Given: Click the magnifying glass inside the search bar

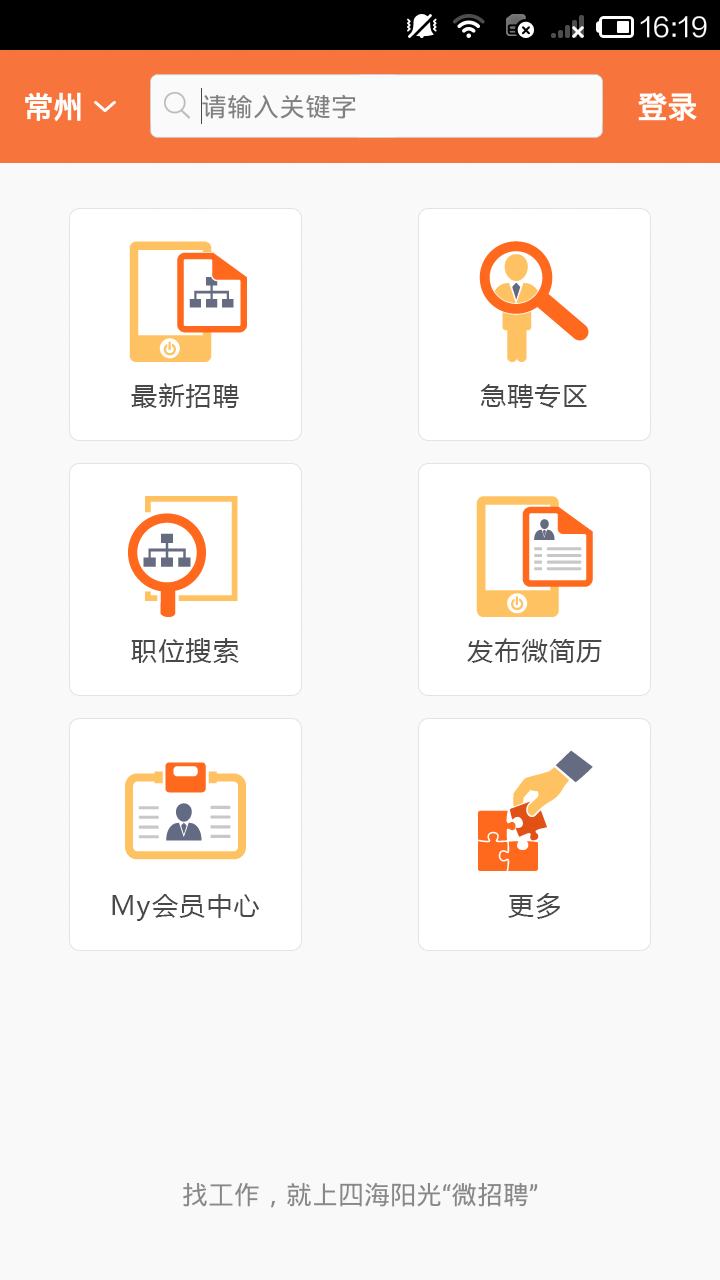Looking at the screenshot, I should (176, 105).
